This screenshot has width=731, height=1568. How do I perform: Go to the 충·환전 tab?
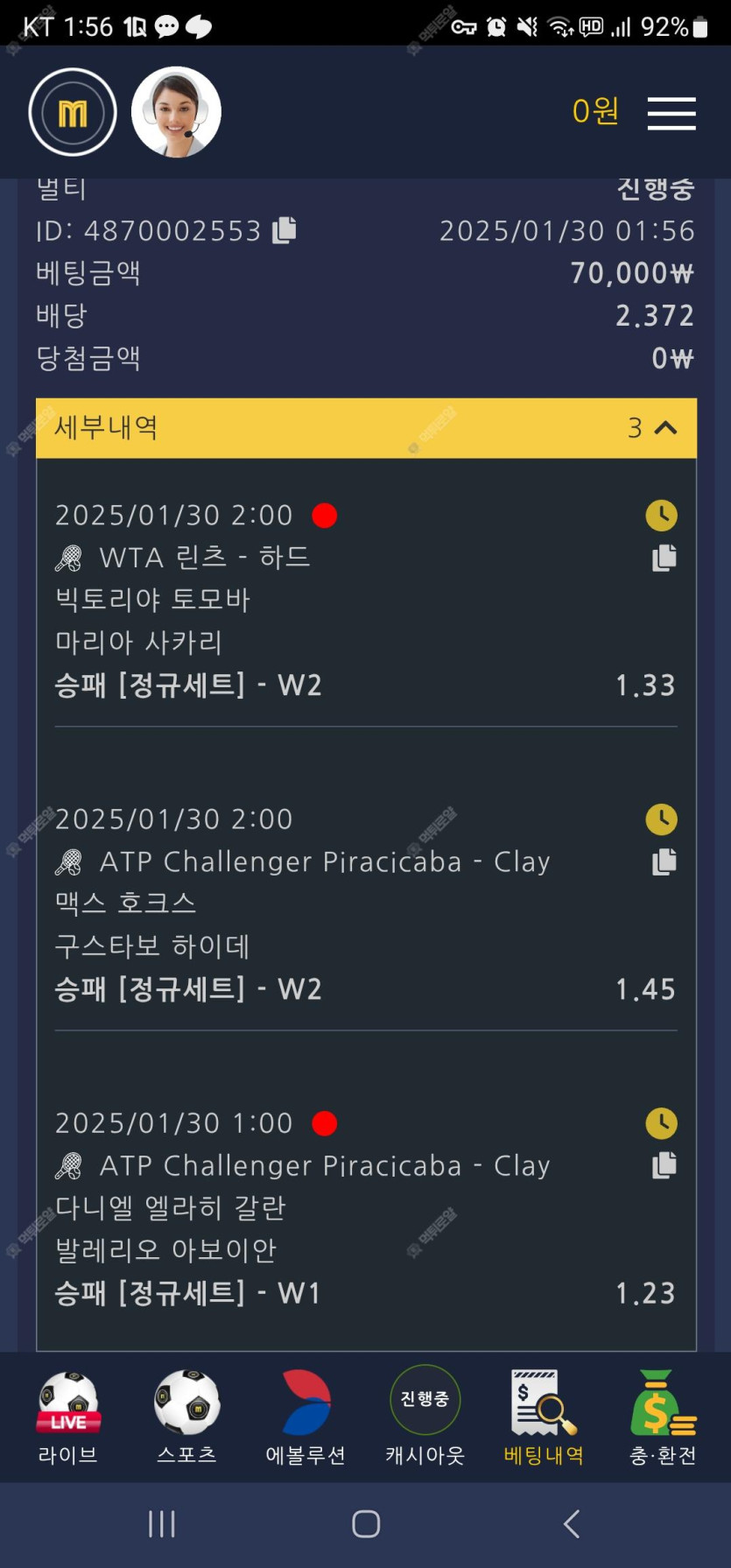point(663,1417)
